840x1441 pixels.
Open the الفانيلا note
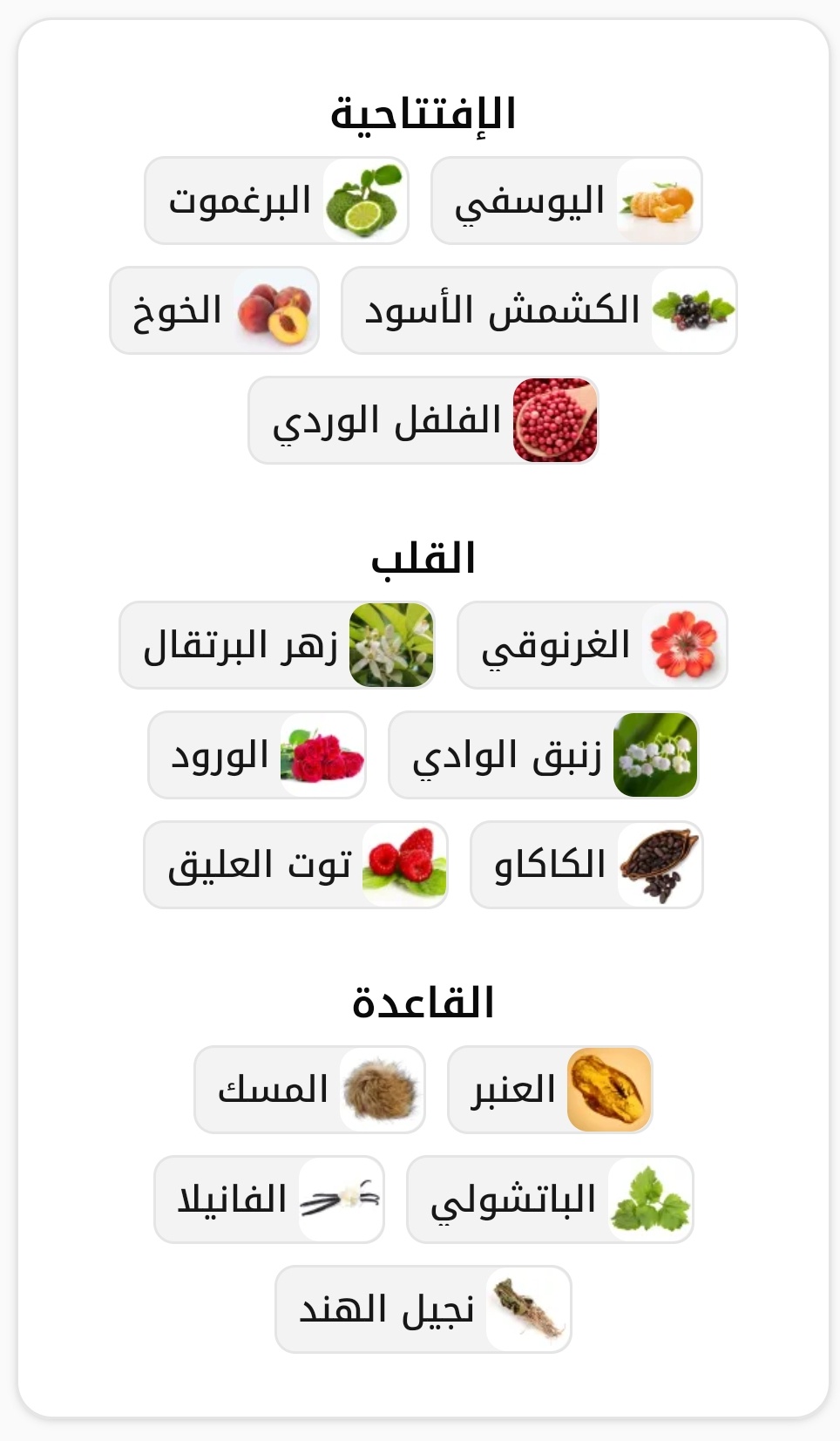(269, 1200)
